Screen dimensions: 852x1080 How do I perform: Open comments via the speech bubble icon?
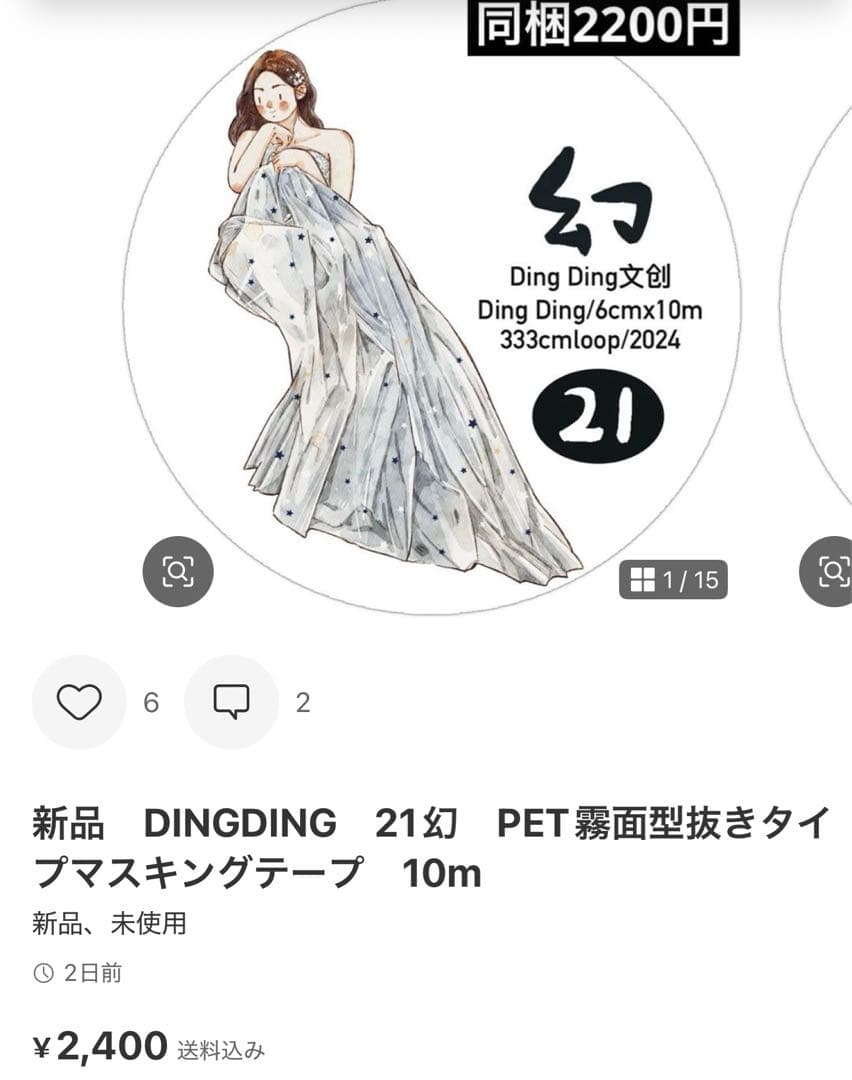click(x=232, y=701)
